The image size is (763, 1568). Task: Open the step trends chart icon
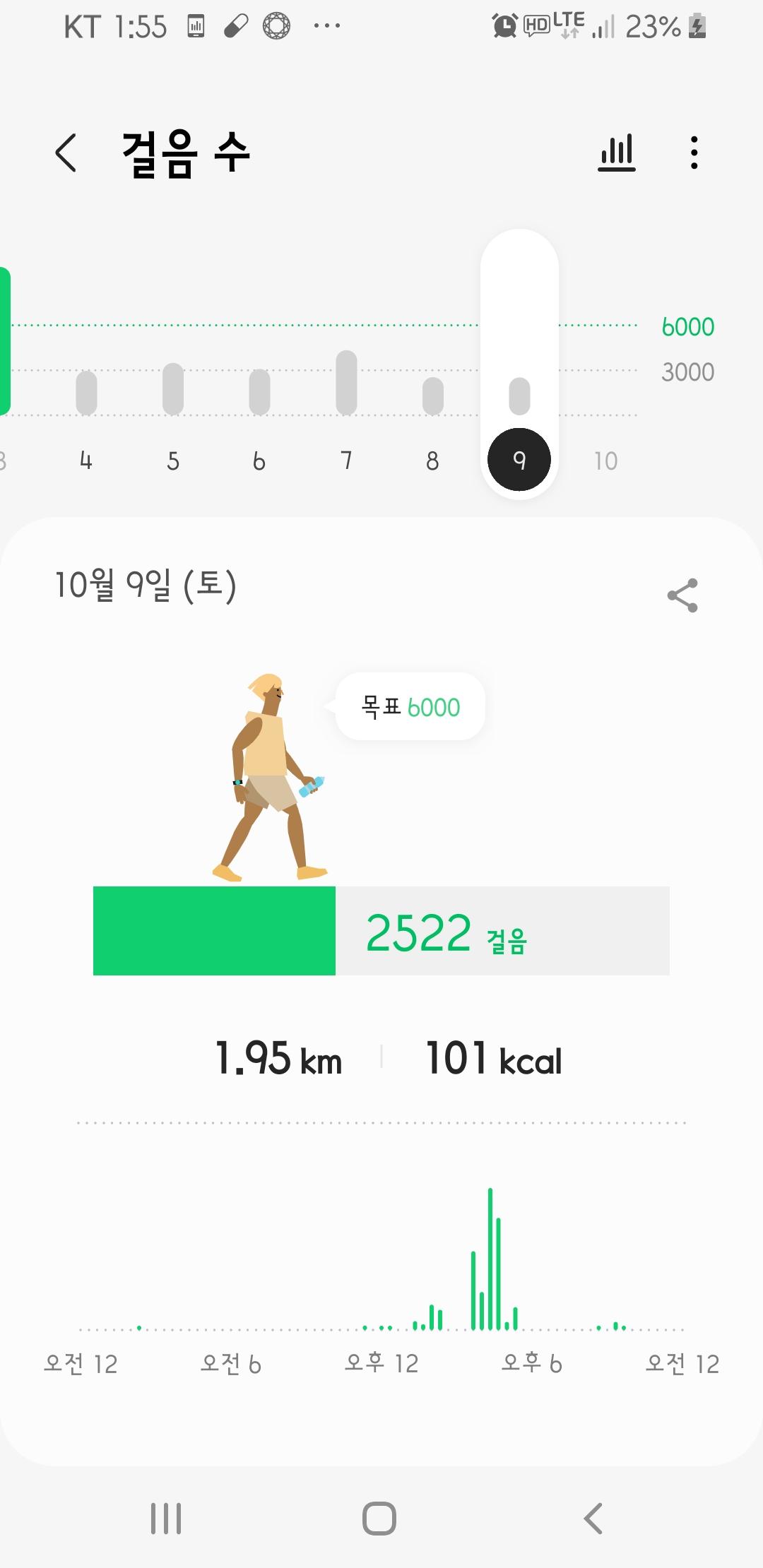[617, 153]
